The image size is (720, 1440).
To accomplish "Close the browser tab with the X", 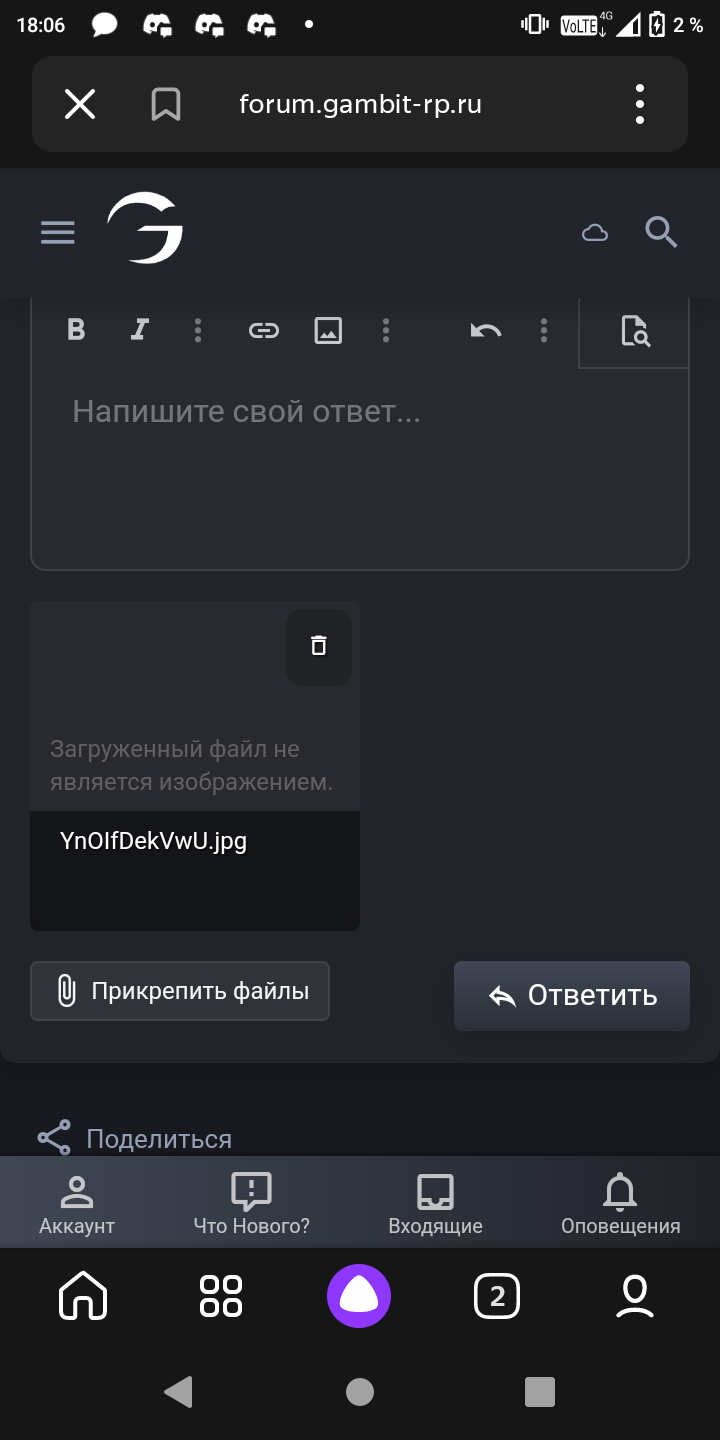I will click(x=80, y=104).
